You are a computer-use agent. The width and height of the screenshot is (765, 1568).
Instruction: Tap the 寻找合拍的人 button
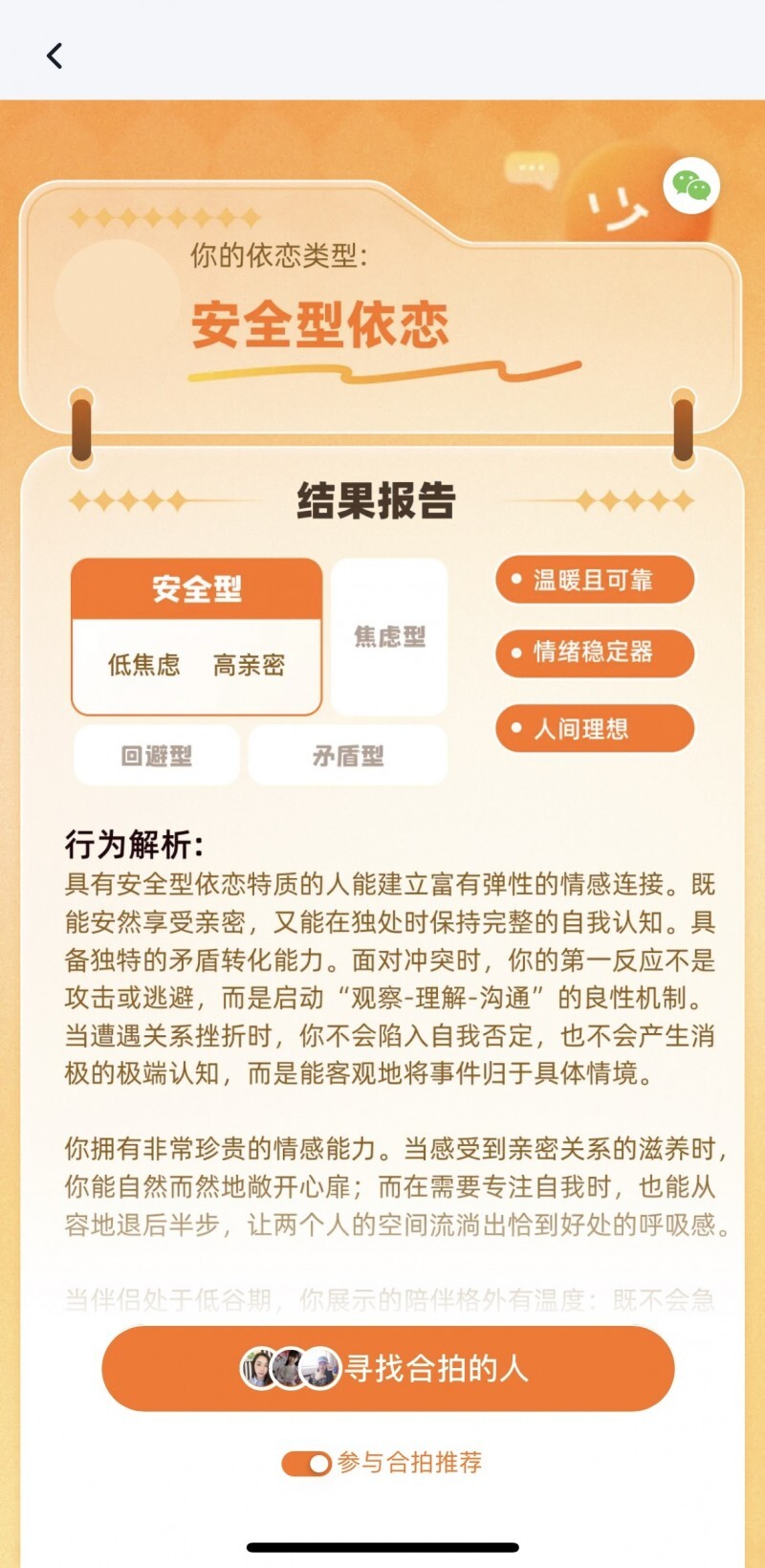(x=387, y=1368)
